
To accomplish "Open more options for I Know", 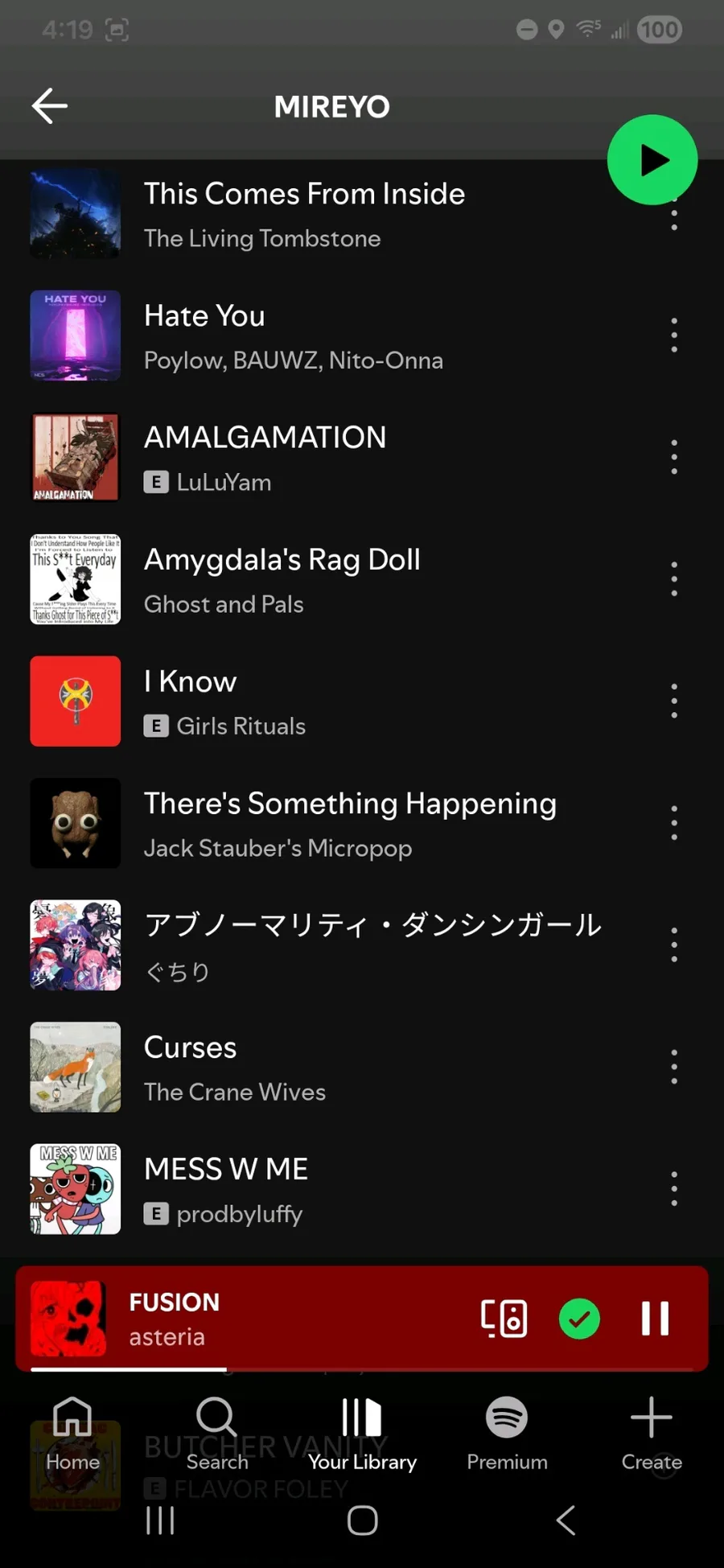I will (x=674, y=701).
